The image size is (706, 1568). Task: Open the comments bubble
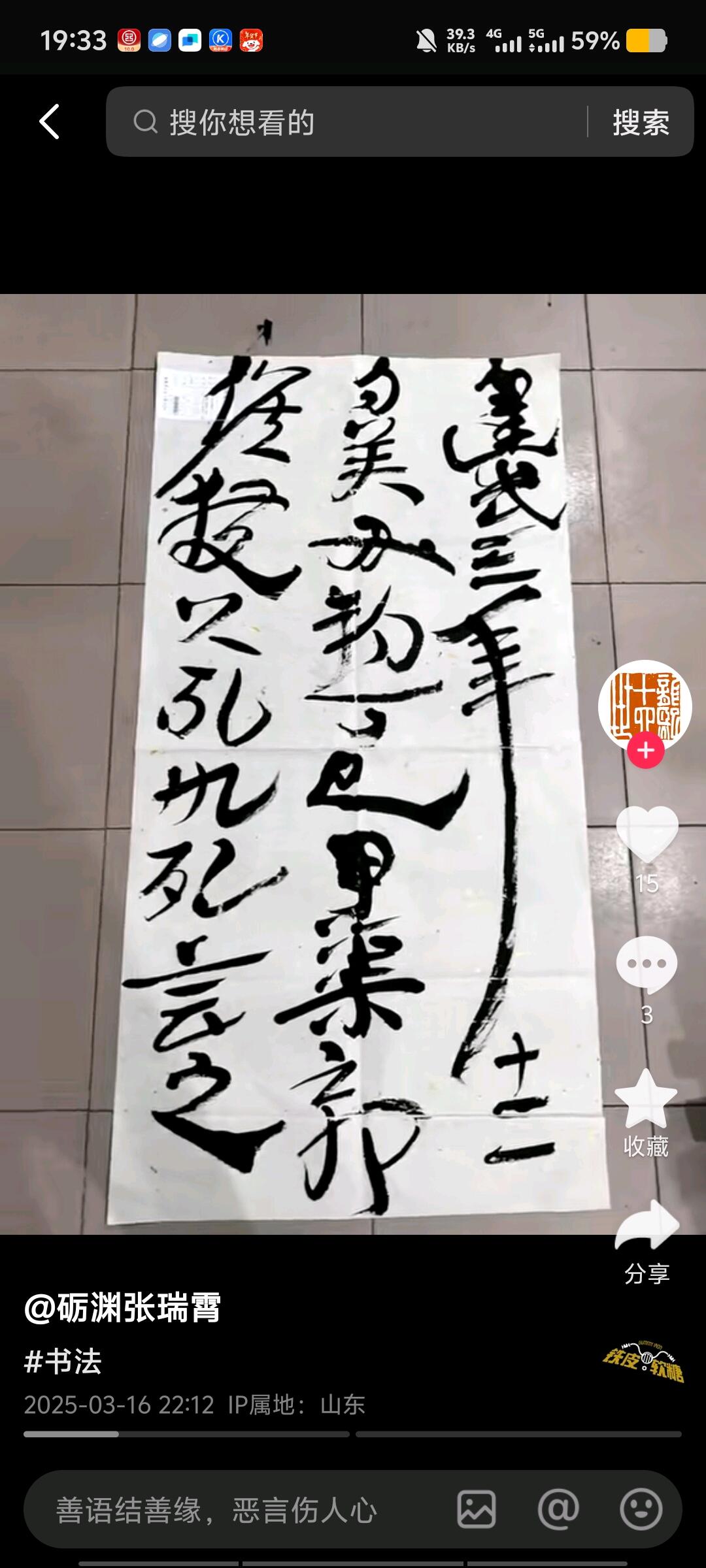647,964
